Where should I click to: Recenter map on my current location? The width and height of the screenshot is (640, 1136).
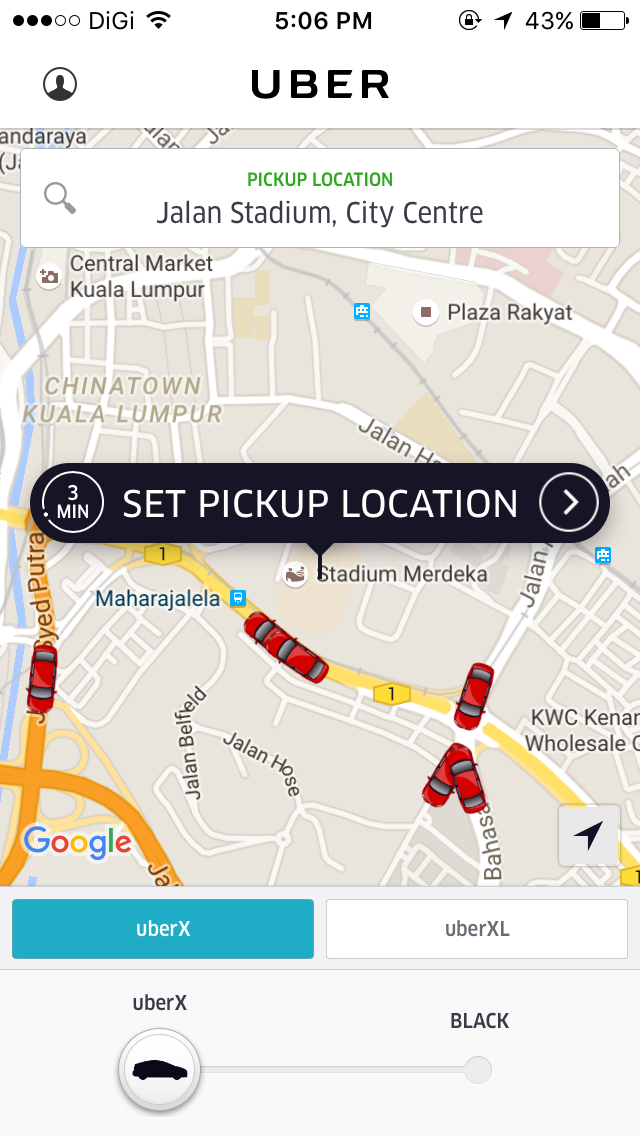pyautogui.click(x=589, y=835)
